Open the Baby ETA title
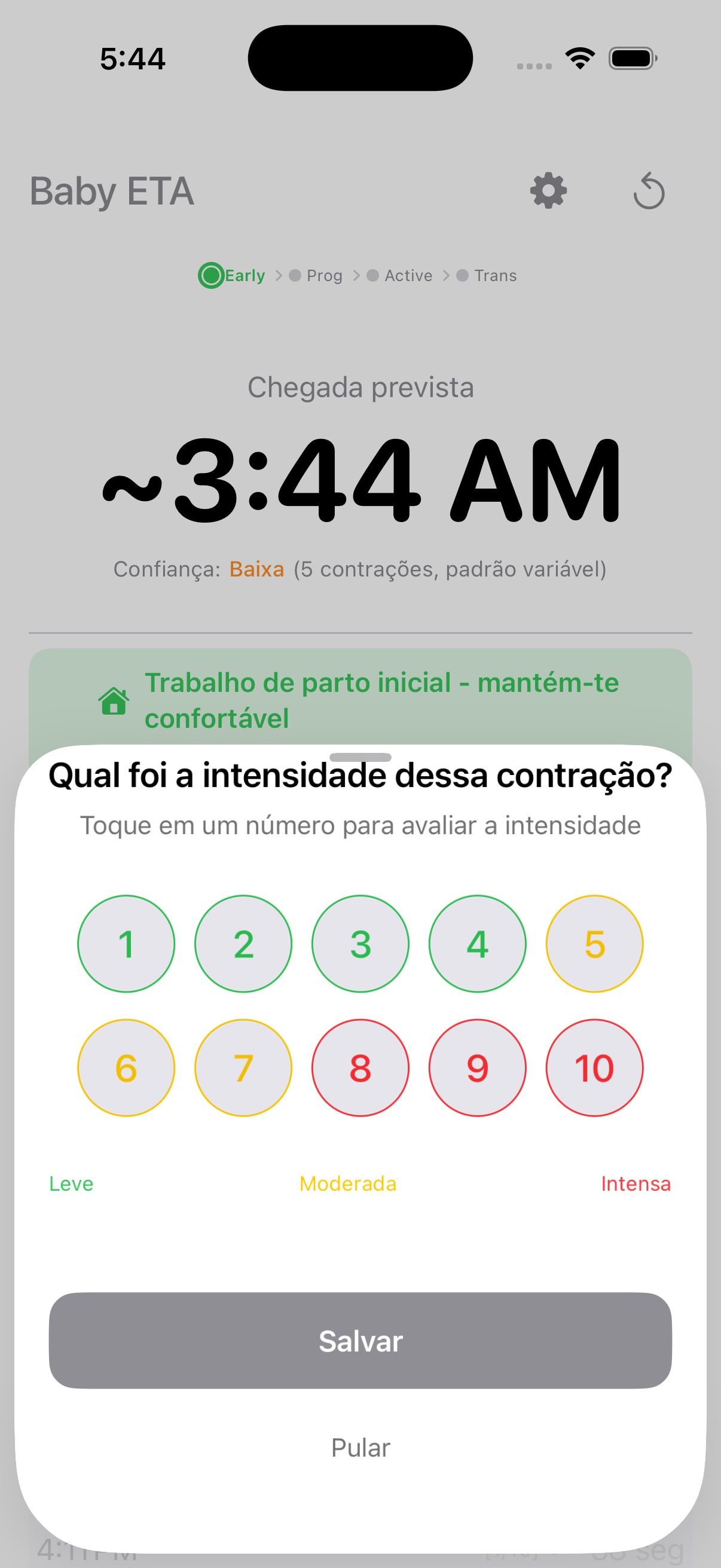 (x=112, y=191)
